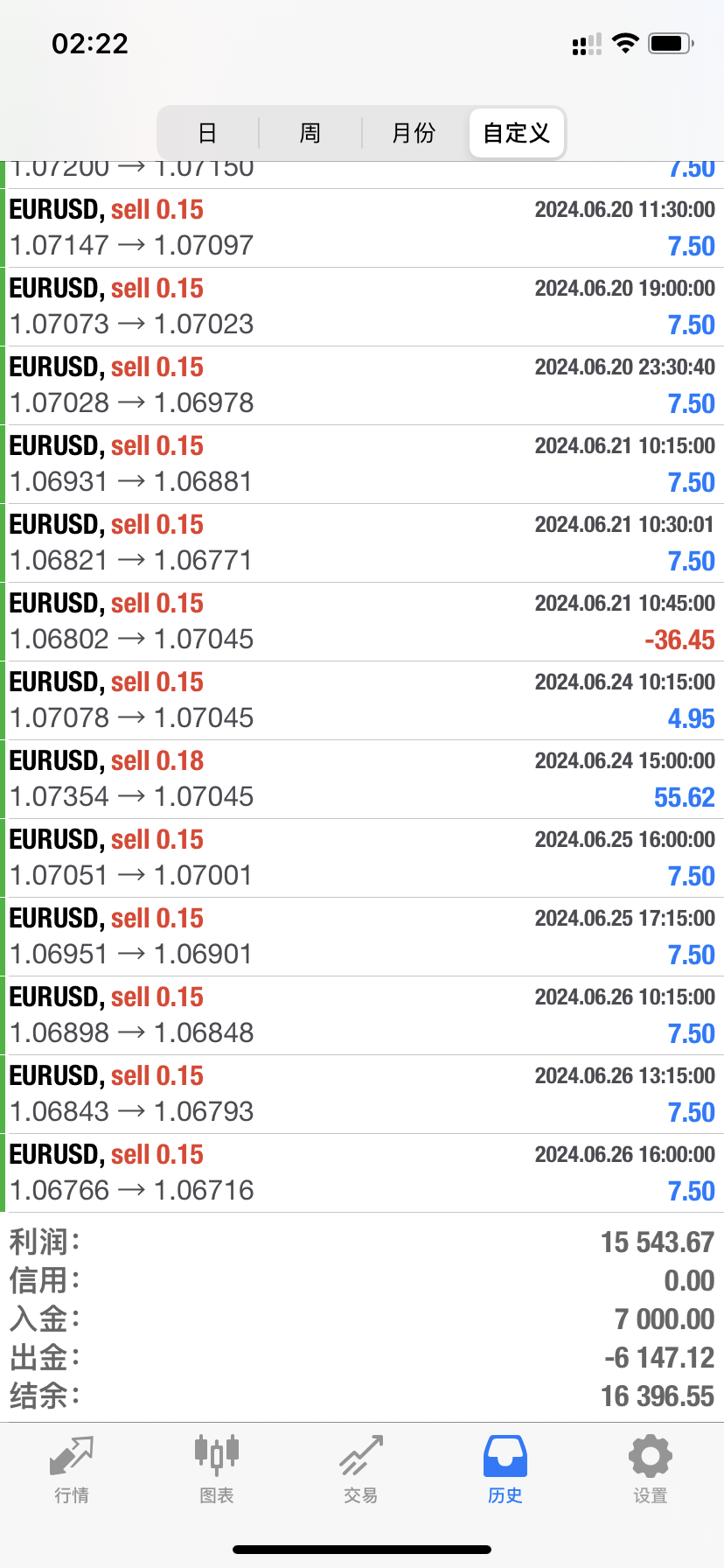Open the EURUSD sell 0.18 trade details

tap(362, 779)
